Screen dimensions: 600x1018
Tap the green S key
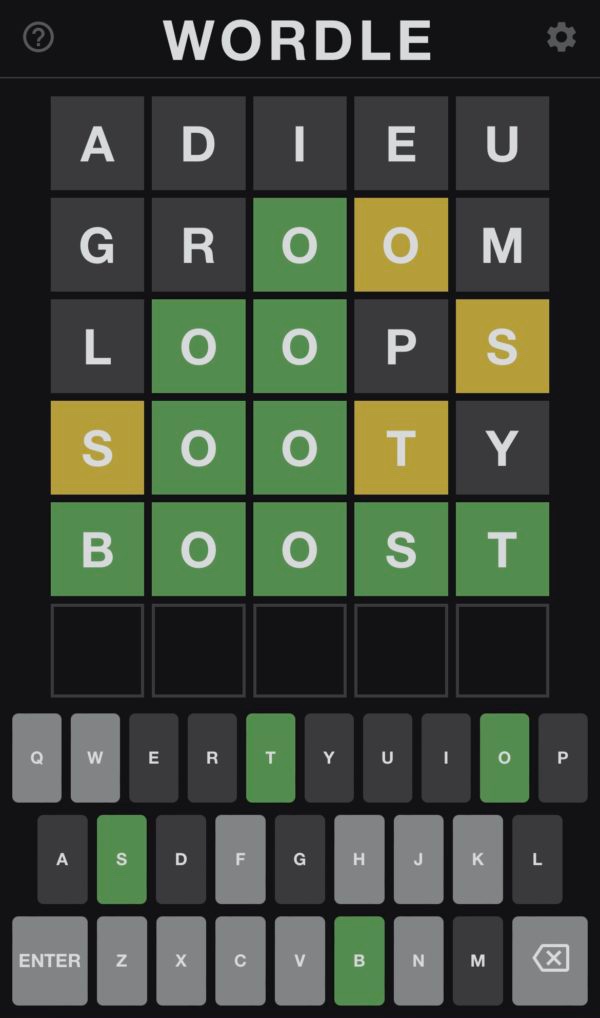pos(121,859)
